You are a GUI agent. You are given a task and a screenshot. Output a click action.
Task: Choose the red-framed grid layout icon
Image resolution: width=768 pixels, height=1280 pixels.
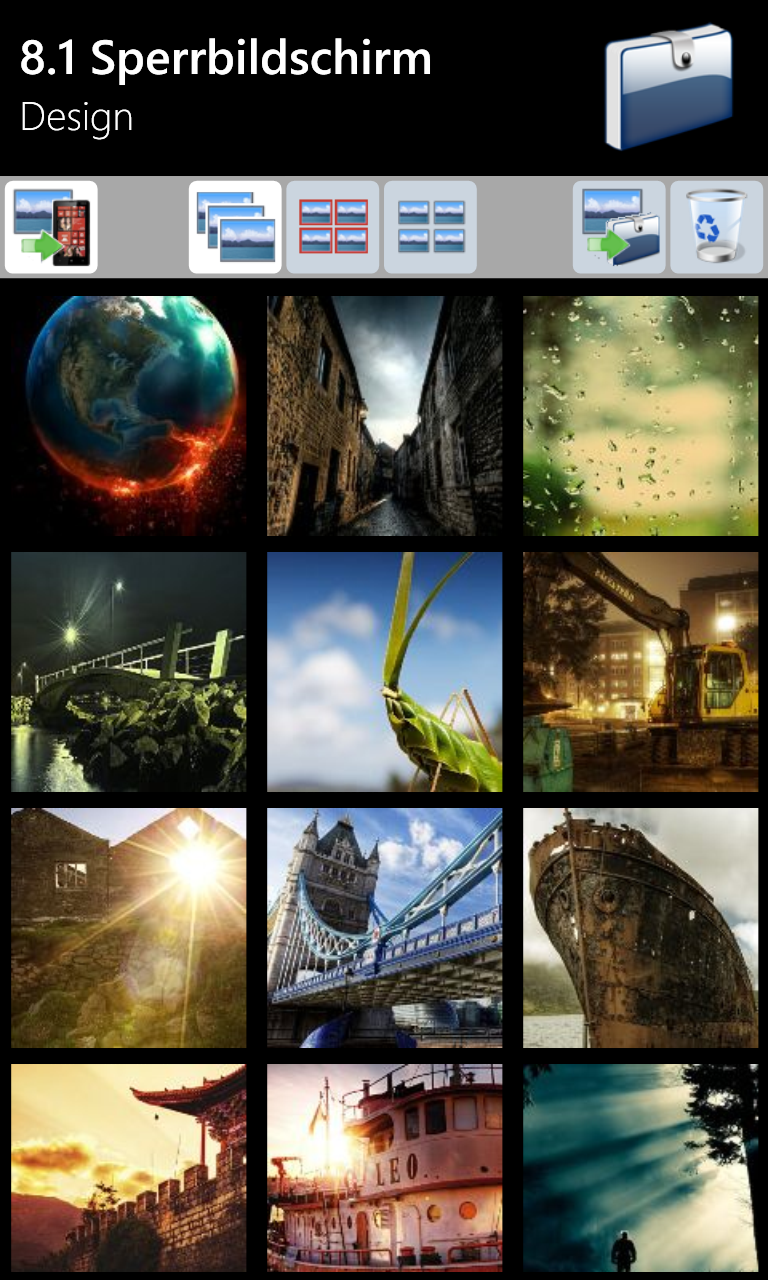(x=333, y=227)
